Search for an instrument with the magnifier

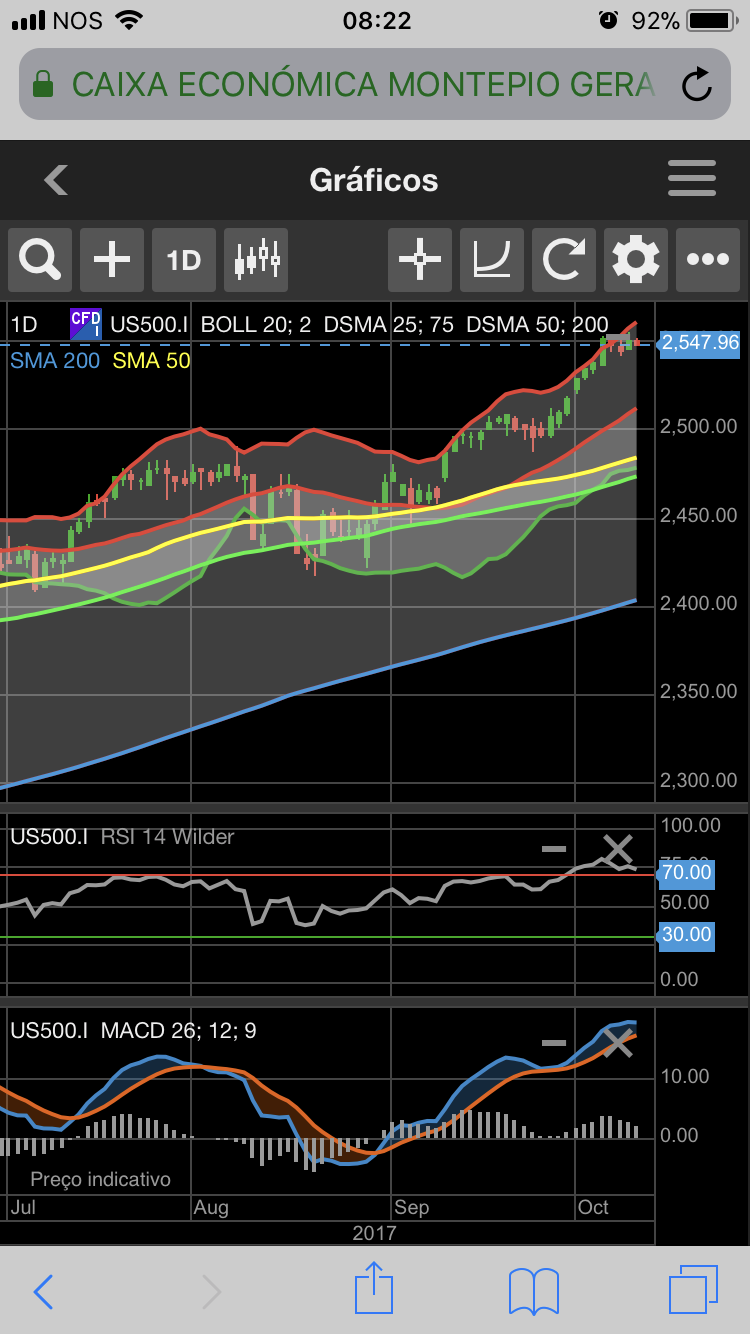point(40,260)
